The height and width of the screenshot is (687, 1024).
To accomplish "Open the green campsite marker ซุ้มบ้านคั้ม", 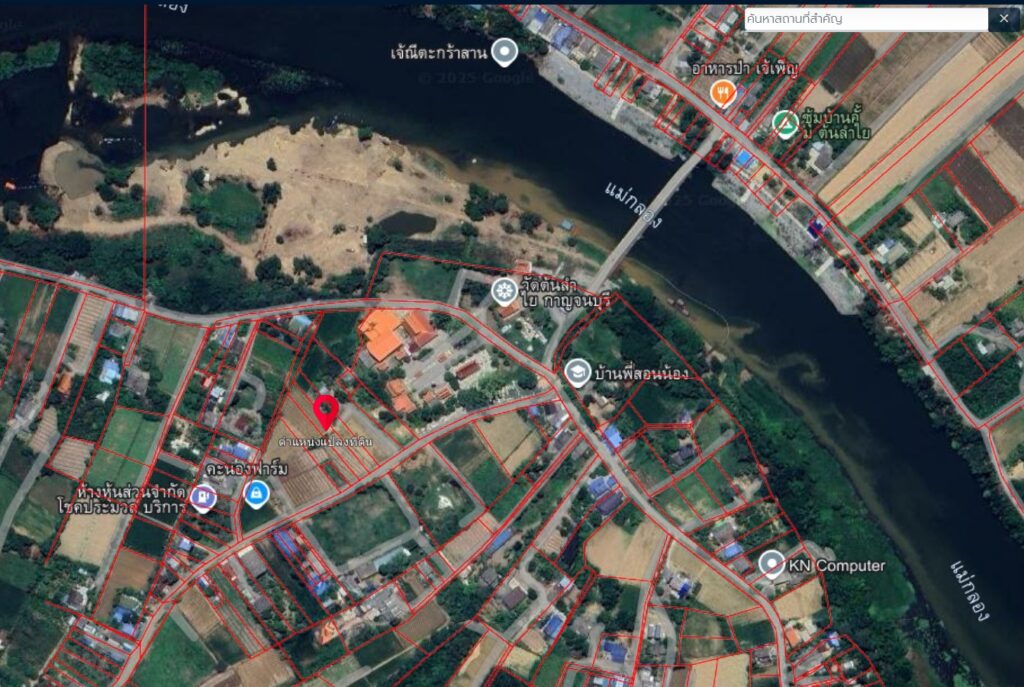I will [x=786, y=124].
